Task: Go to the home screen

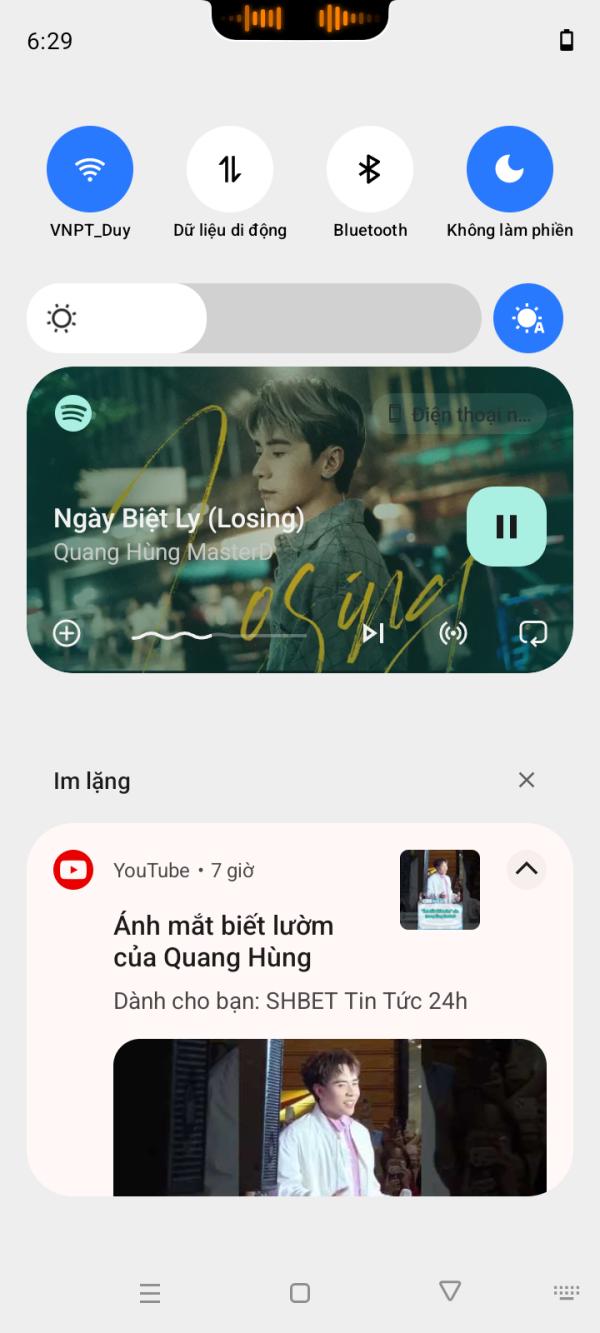Action: tap(300, 1292)
